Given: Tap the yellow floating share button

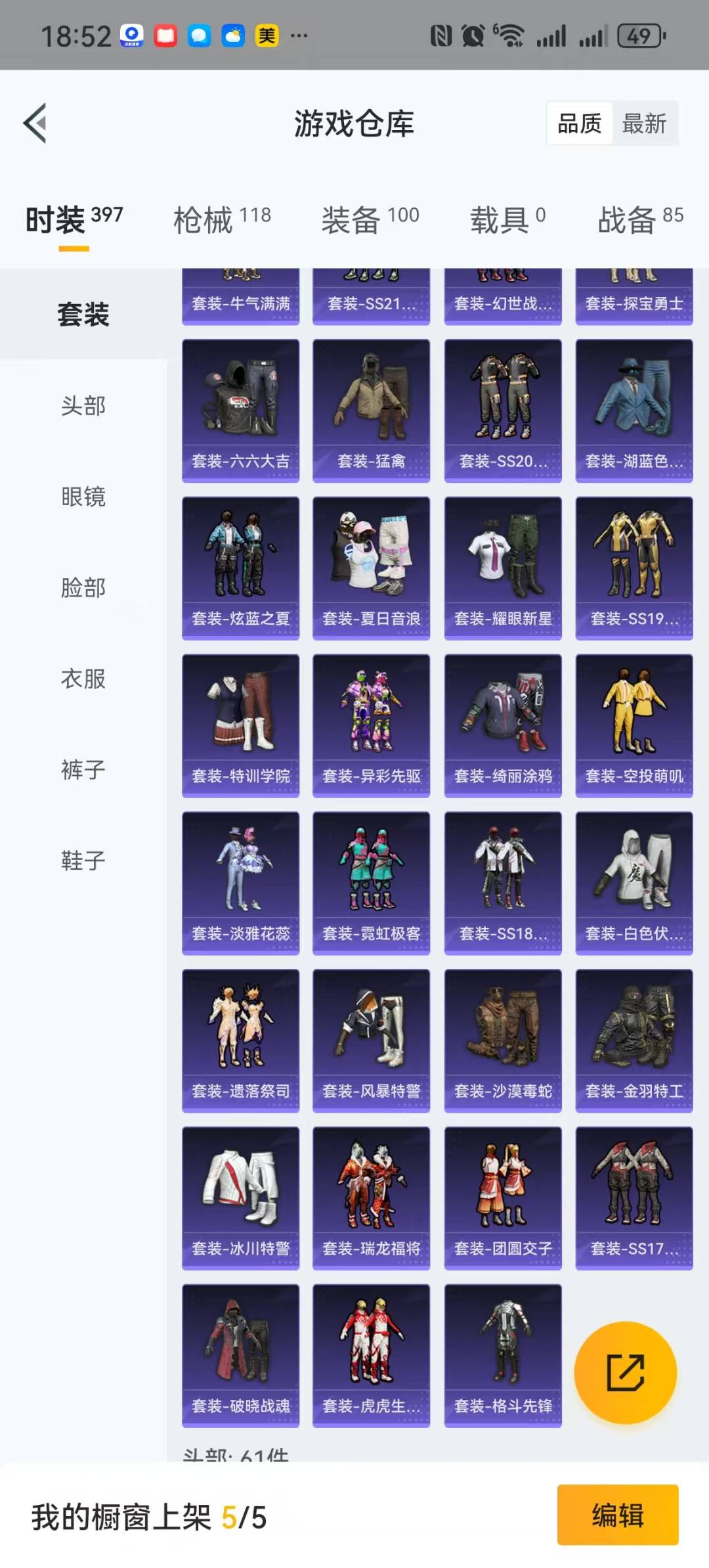Looking at the screenshot, I should pos(625,1372).
